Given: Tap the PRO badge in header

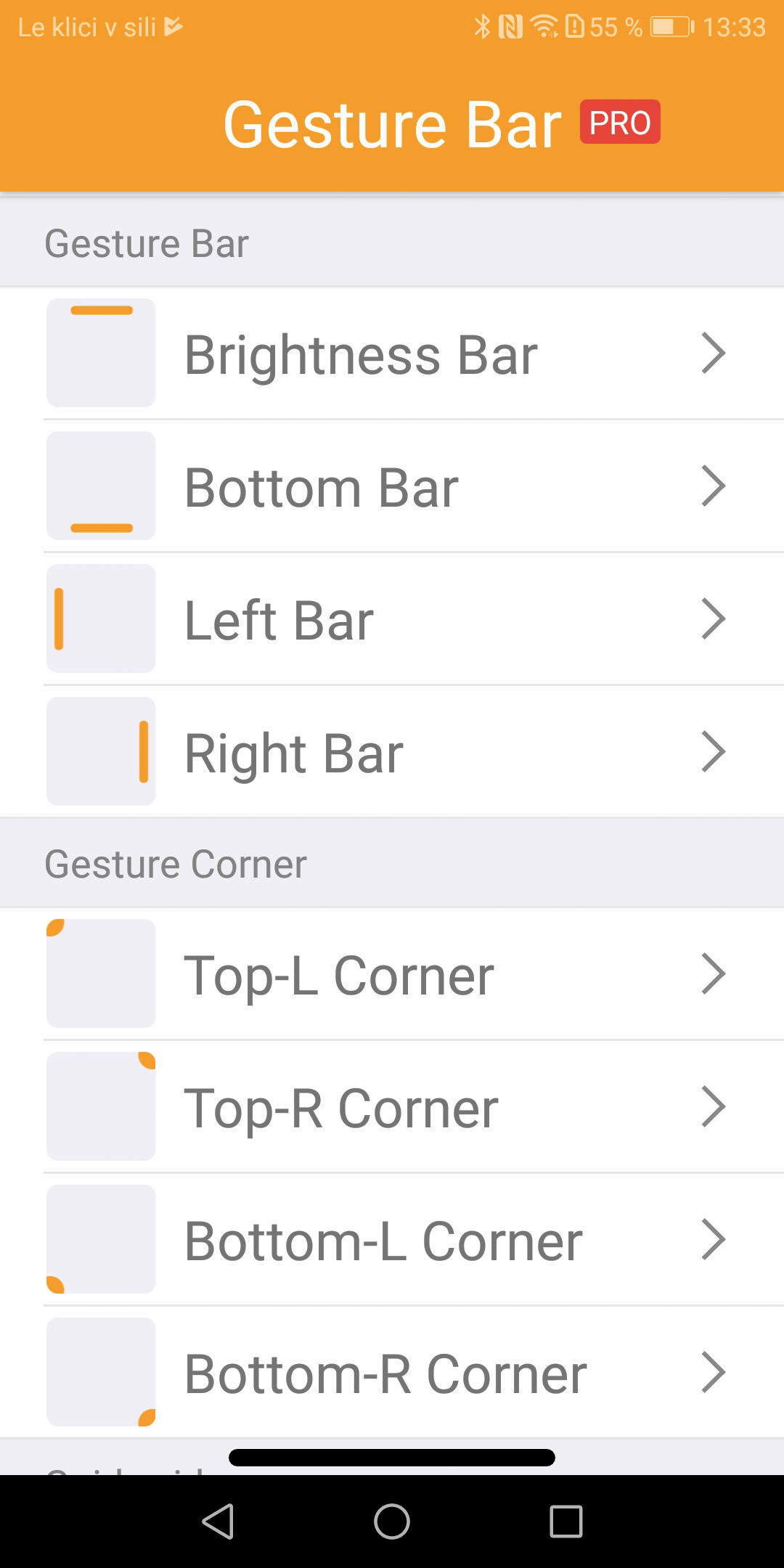Looking at the screenshot, I should pyautogui.click(x=620, y=122).
